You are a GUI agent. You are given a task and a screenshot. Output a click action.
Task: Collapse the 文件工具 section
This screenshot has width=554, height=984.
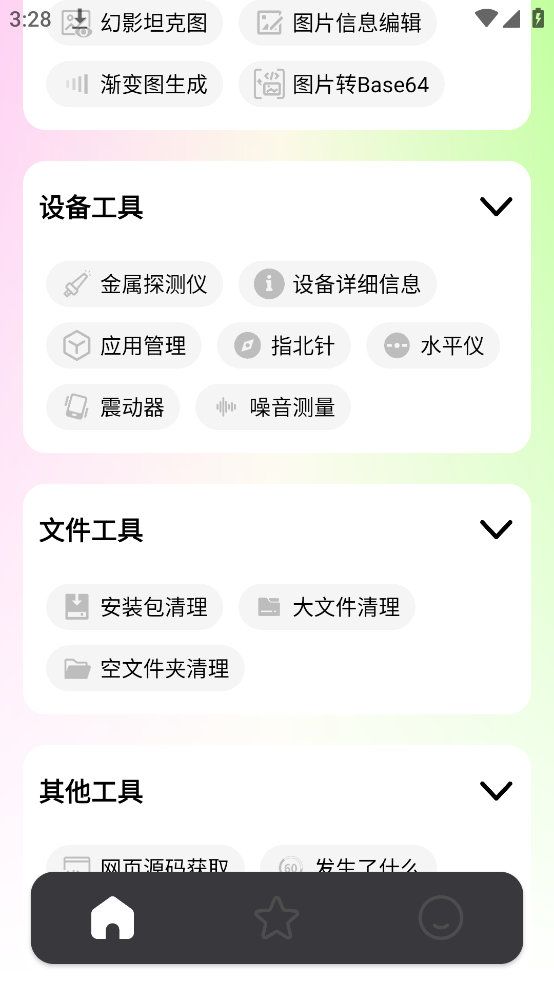496,529
